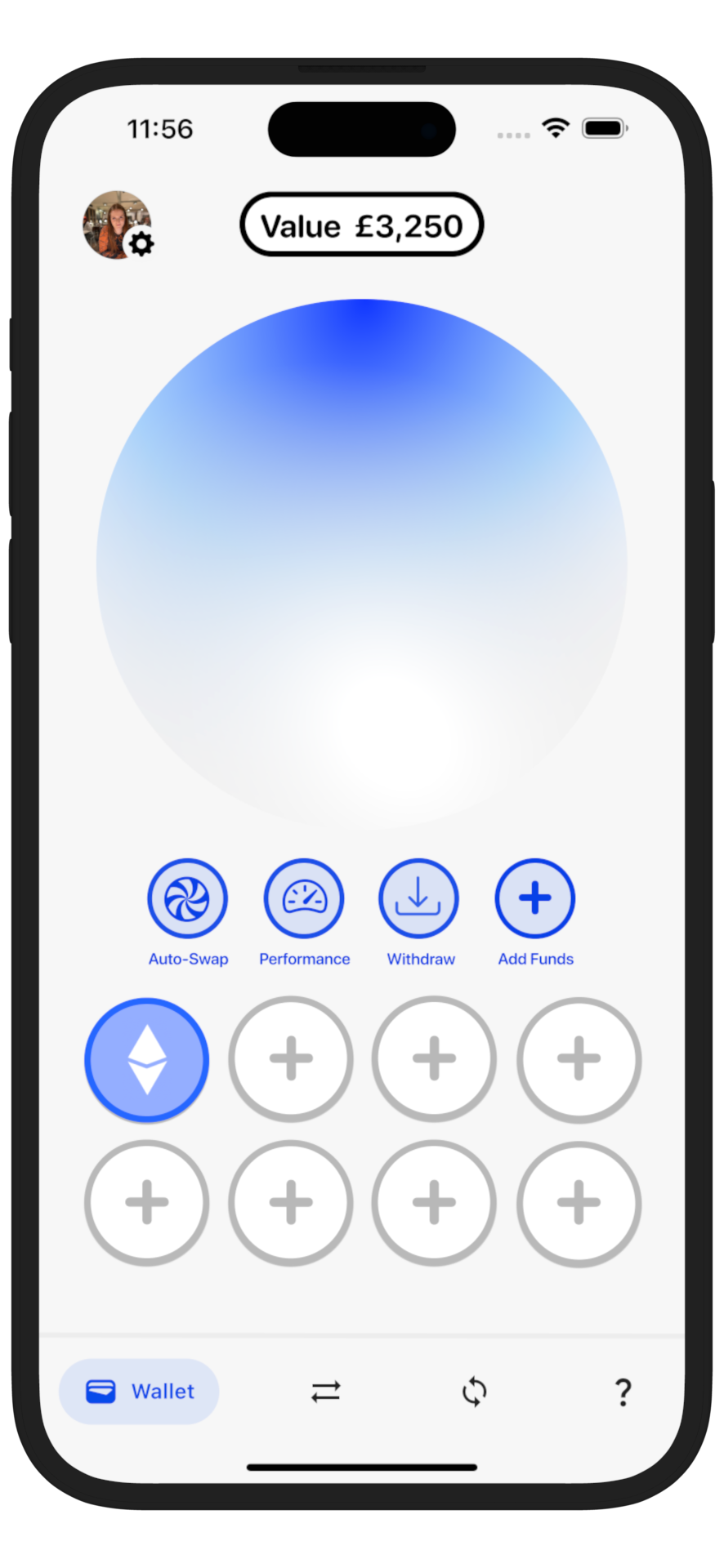Image resolution: width=724 pixels, height=1568 pixels.
Task: Tap the Withdraw button
Action: click(418, 898)
